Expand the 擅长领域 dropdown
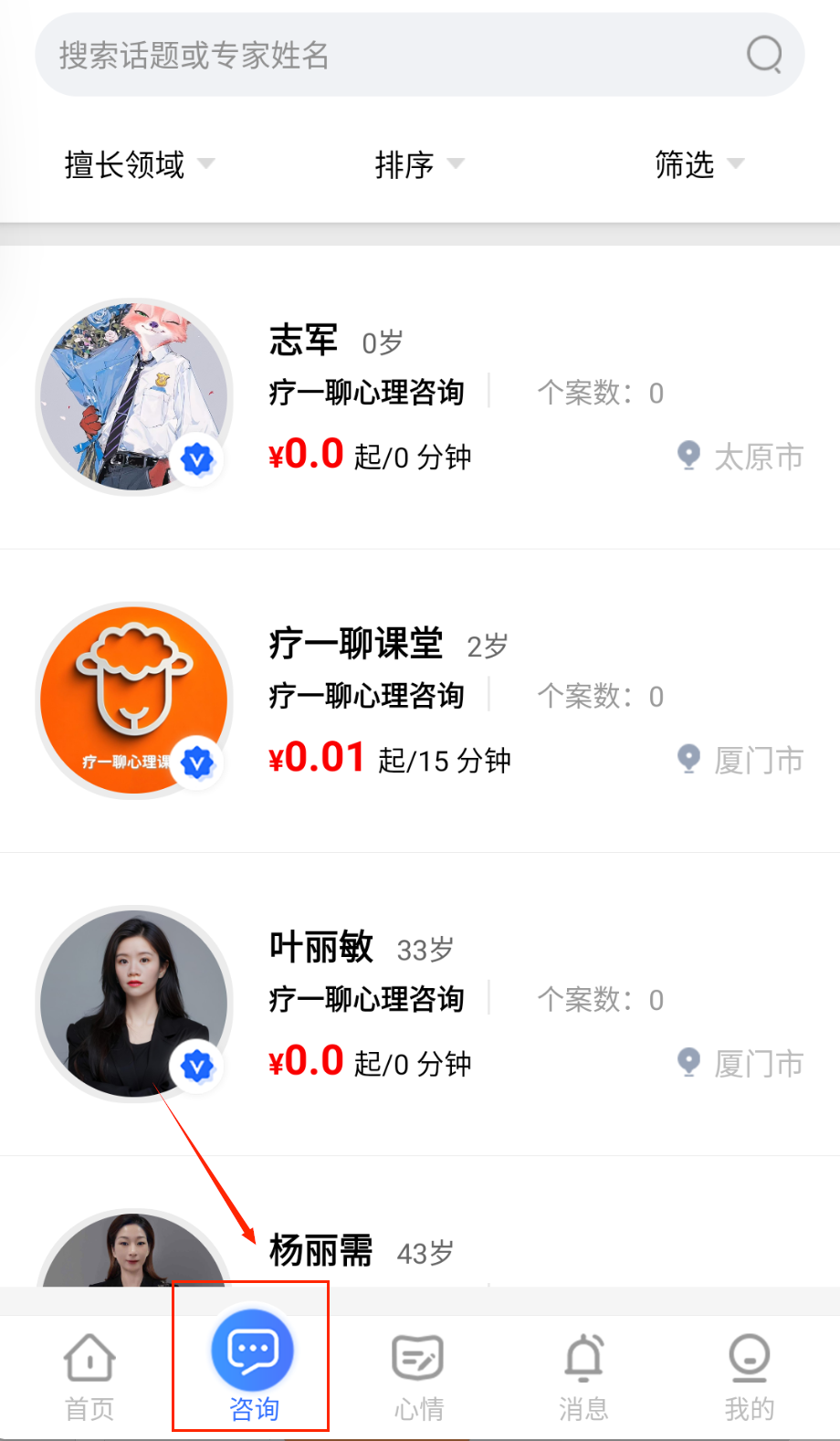 pos(139,164)
